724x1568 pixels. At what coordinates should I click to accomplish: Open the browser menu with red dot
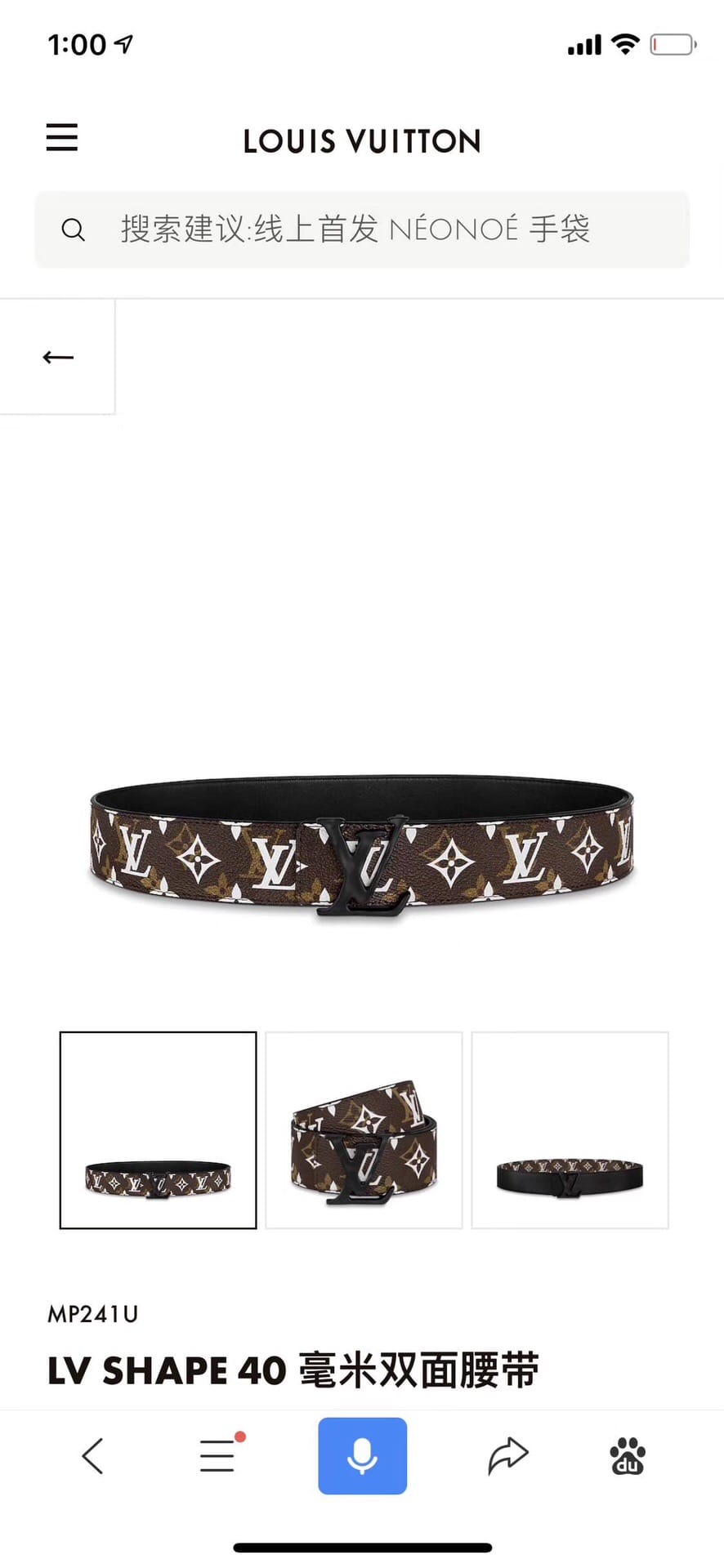tap(218, 1455)
